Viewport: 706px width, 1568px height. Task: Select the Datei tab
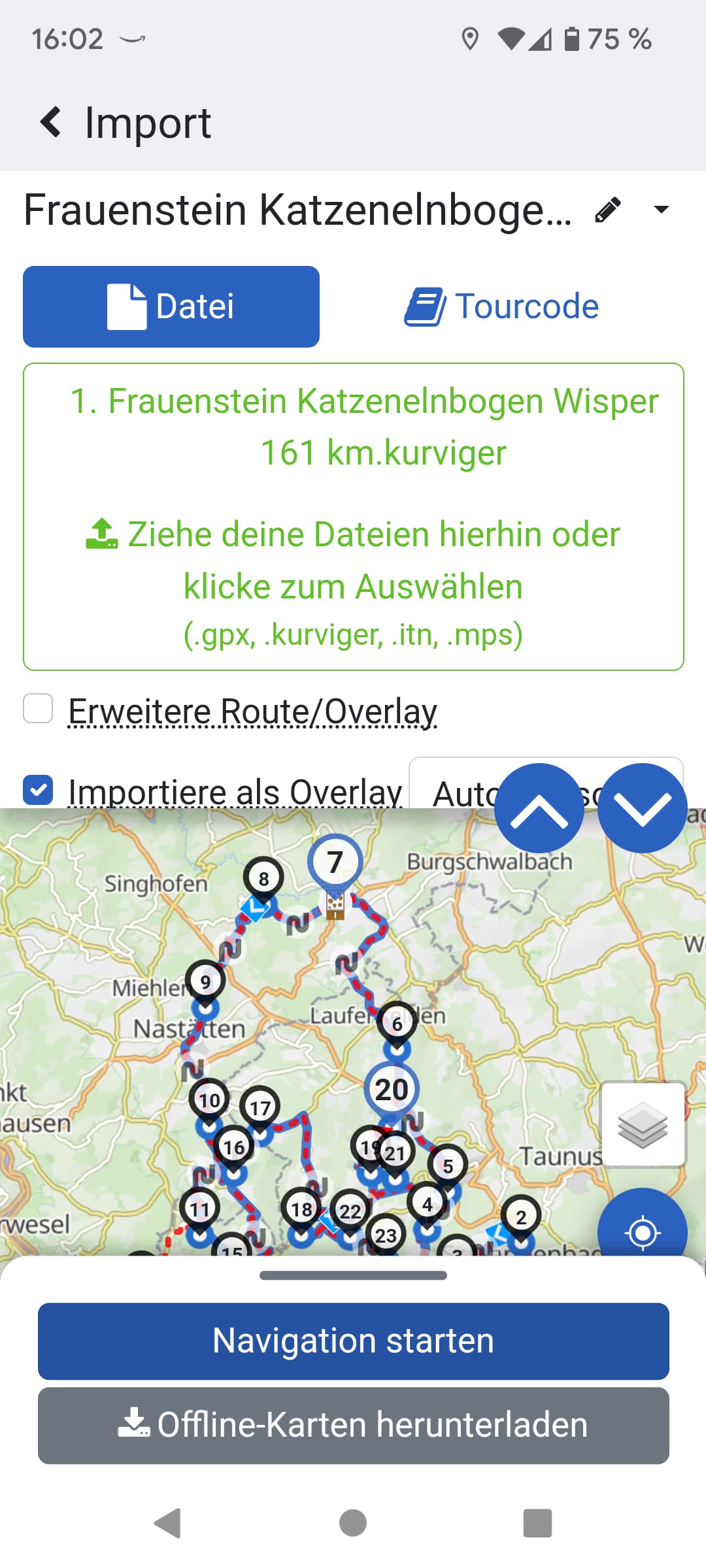click(x=171, y=306)
